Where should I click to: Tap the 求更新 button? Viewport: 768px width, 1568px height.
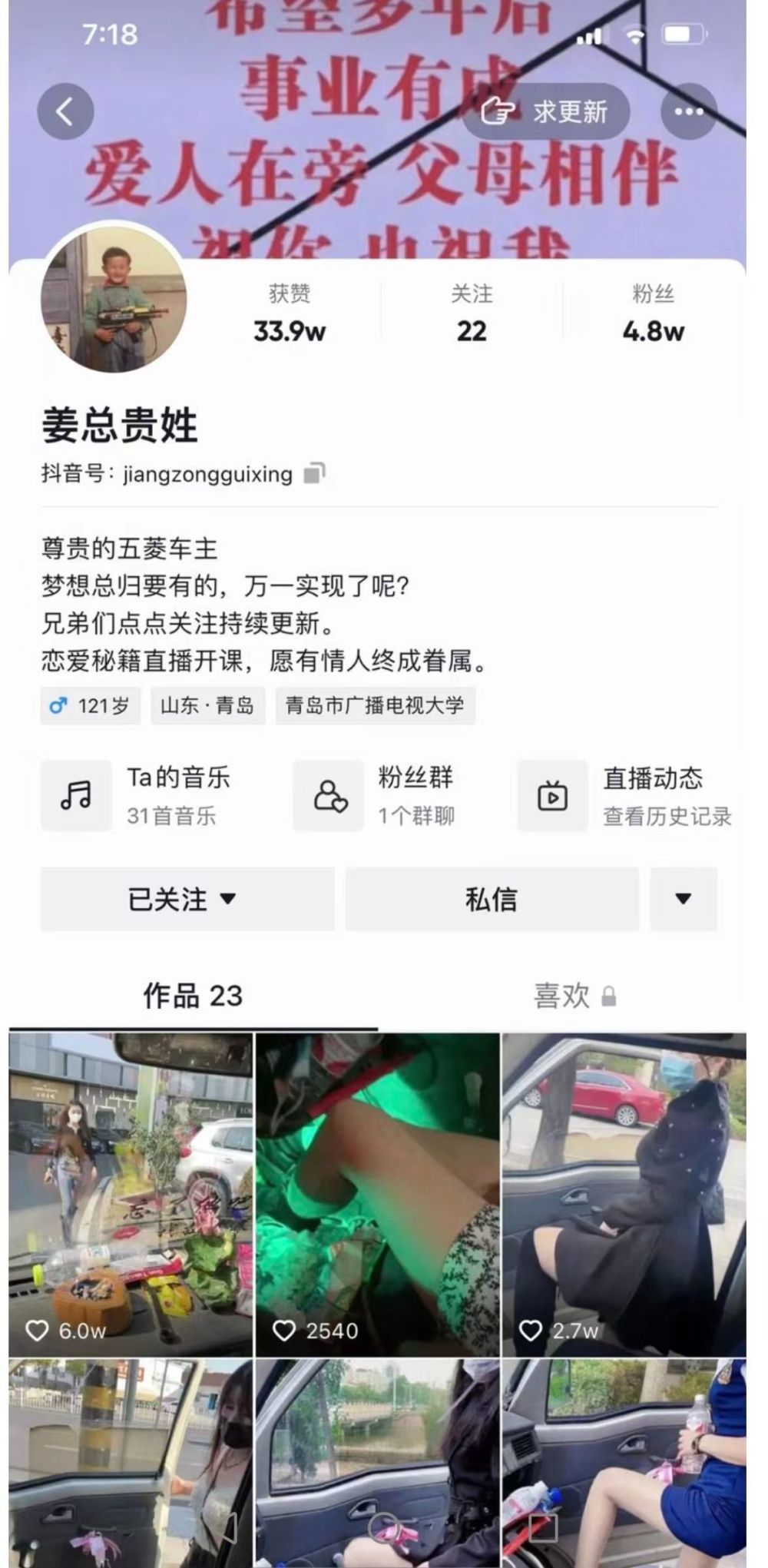tap(545, 112)
